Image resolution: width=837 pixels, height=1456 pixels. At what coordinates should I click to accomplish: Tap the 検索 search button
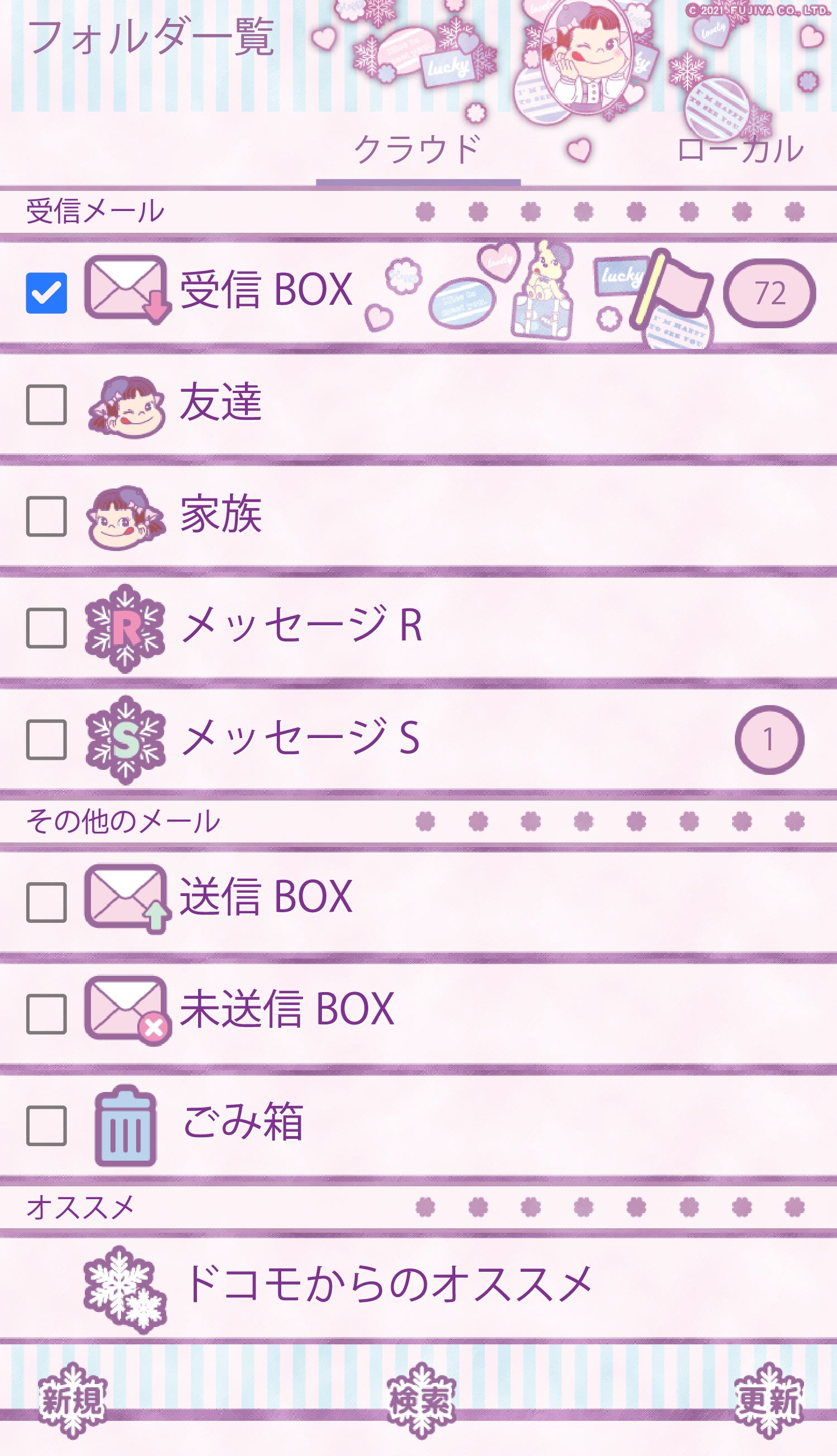coord(421,1401)
